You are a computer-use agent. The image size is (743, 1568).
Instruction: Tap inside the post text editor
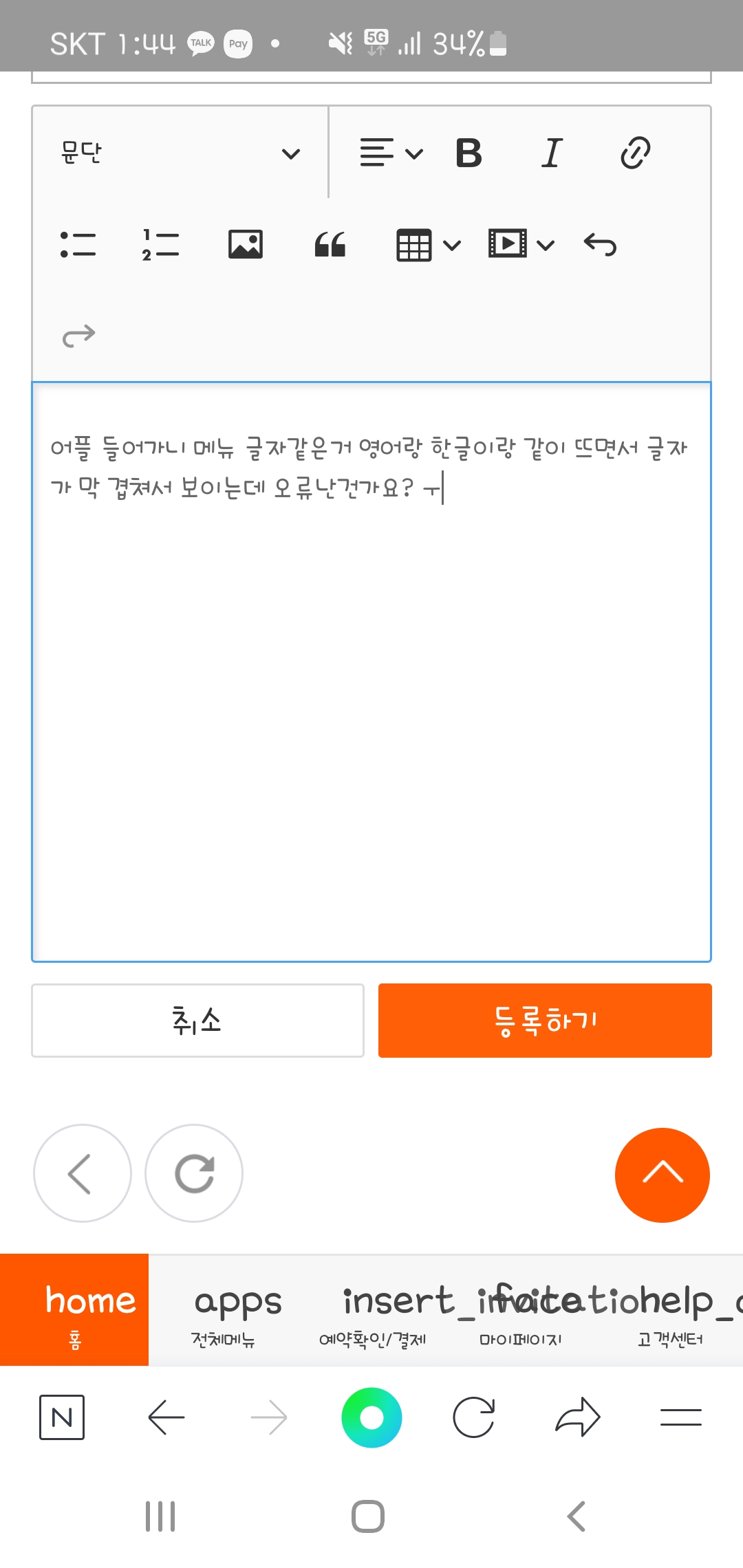tap(371, 672)
